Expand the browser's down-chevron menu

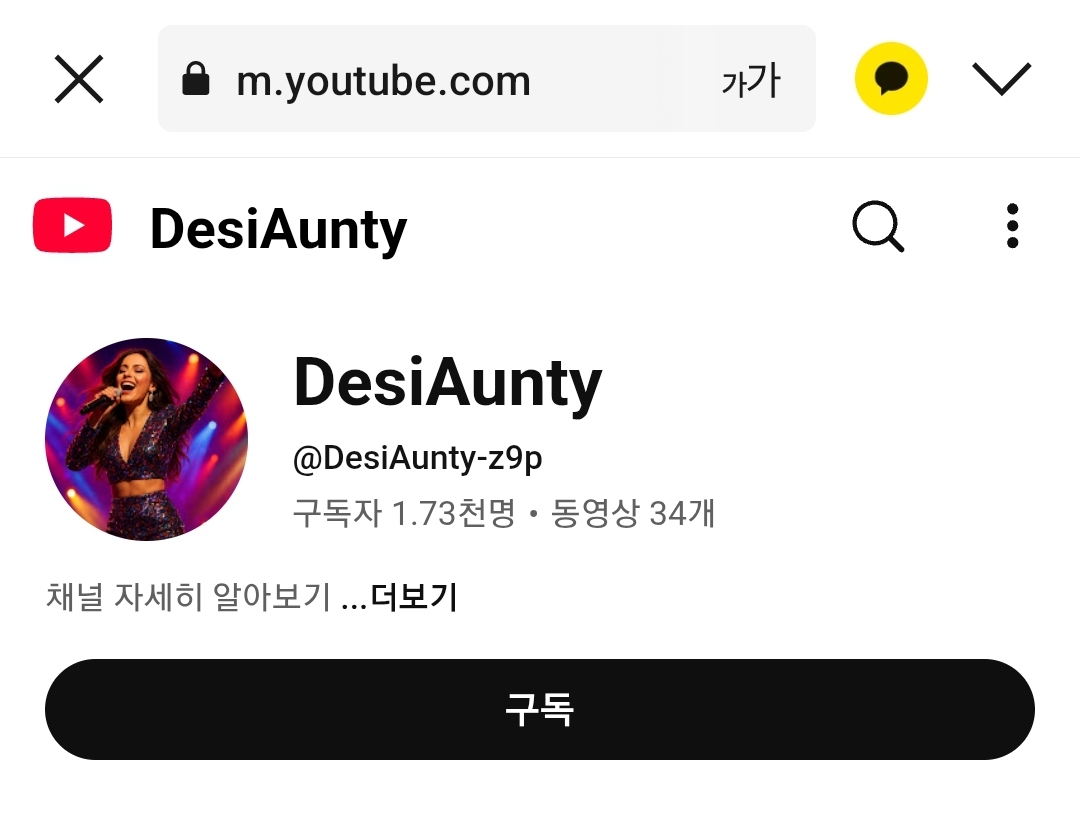tap(1001, 79)
